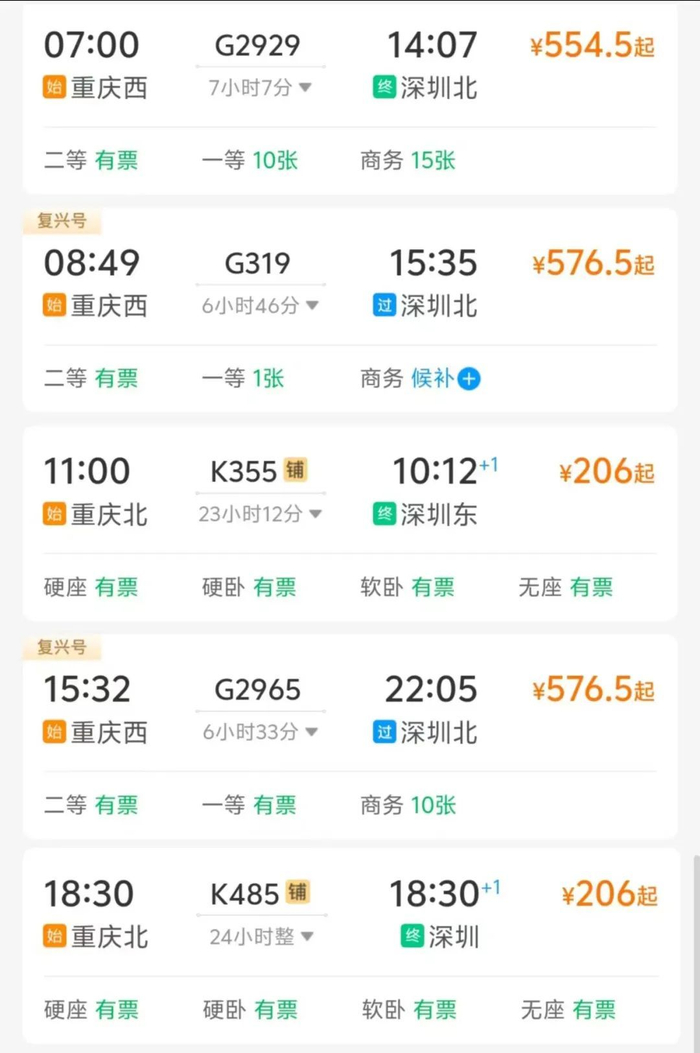Expand the 7小时7分 stops dropdown for G2929
This screenshot has height=1053, width=700.
click(260, 88)
